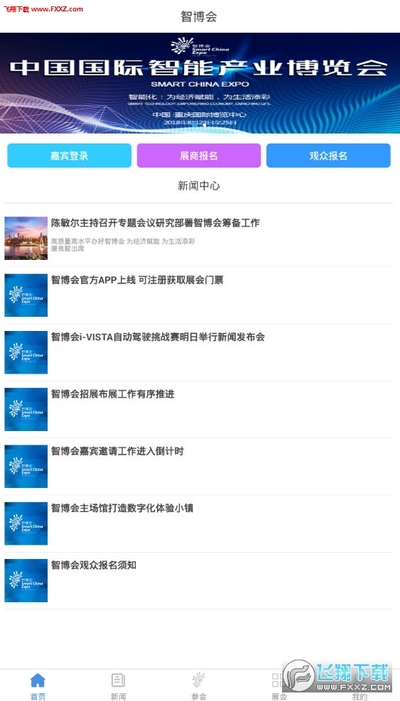Go to the 首页 home tab

[38, 686]
